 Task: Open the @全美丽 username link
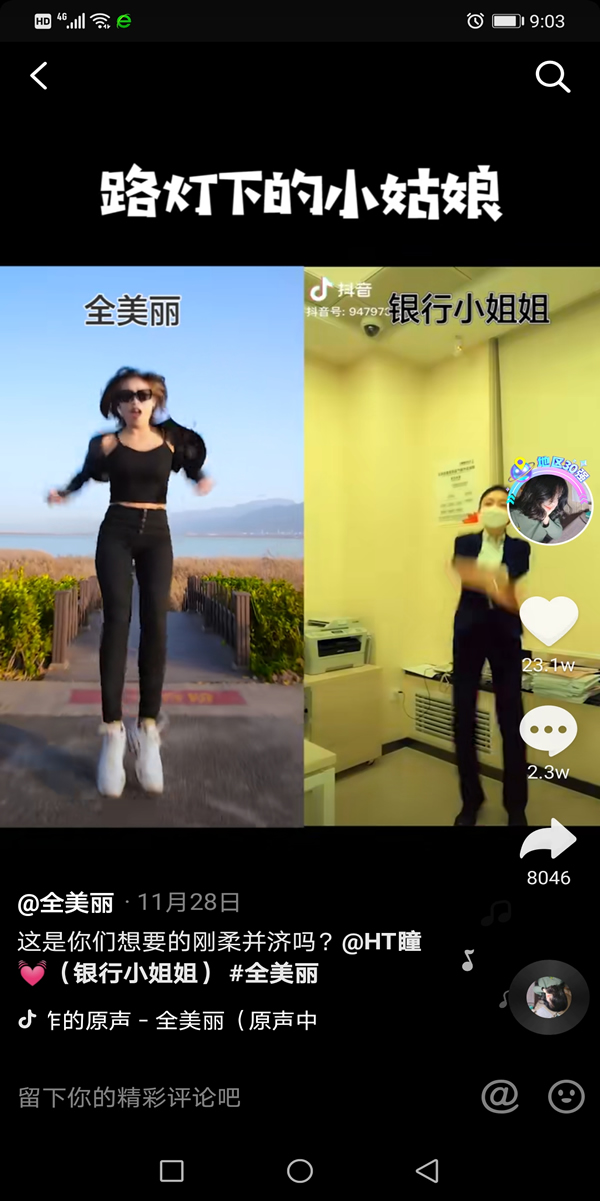pyautogui.click(x=66, y=903)
